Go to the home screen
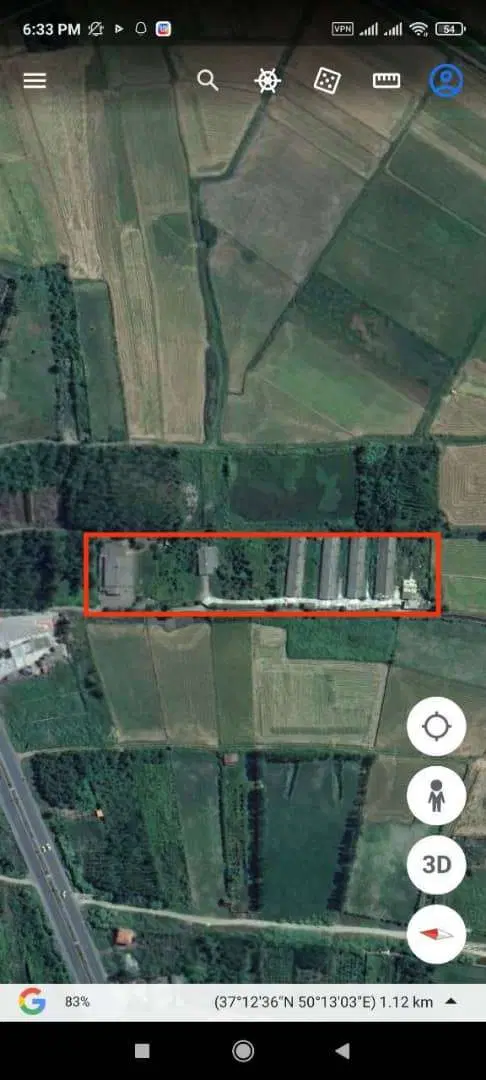The height and width of the screenshot is (1080, 486). [x=243, y=1050]
